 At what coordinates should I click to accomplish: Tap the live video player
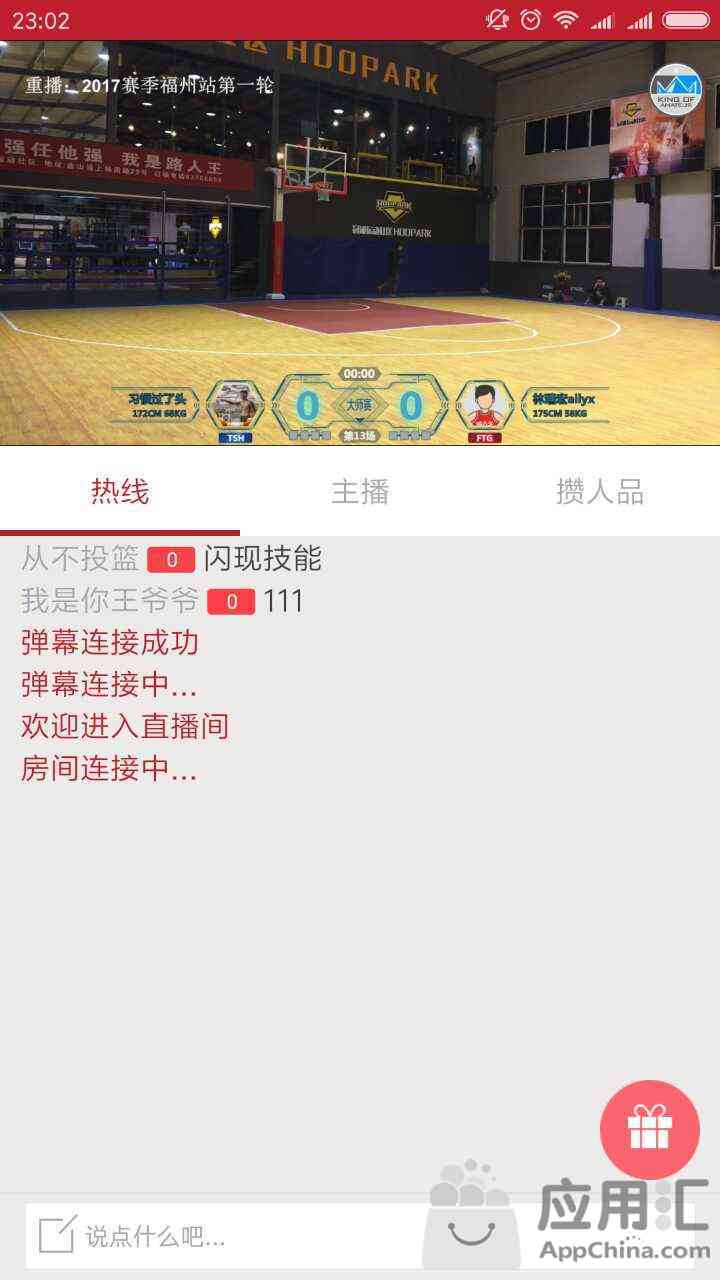tap(360, 243)
